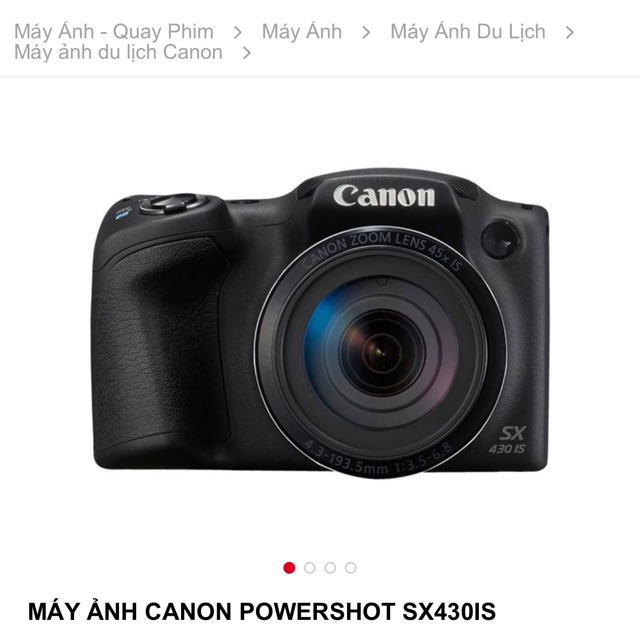Select the second image indicator dot
Image resolution: width=640 pixels, height=640 pixels.
pyautogui.click(x=310, y=568)
